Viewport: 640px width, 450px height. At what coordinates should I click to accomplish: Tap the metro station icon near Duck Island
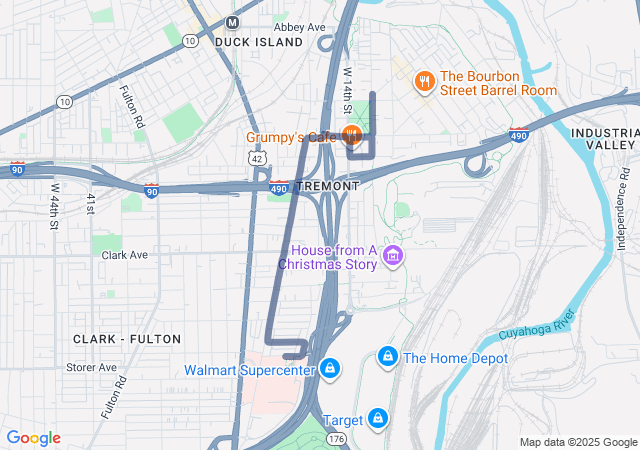(233, 22)
